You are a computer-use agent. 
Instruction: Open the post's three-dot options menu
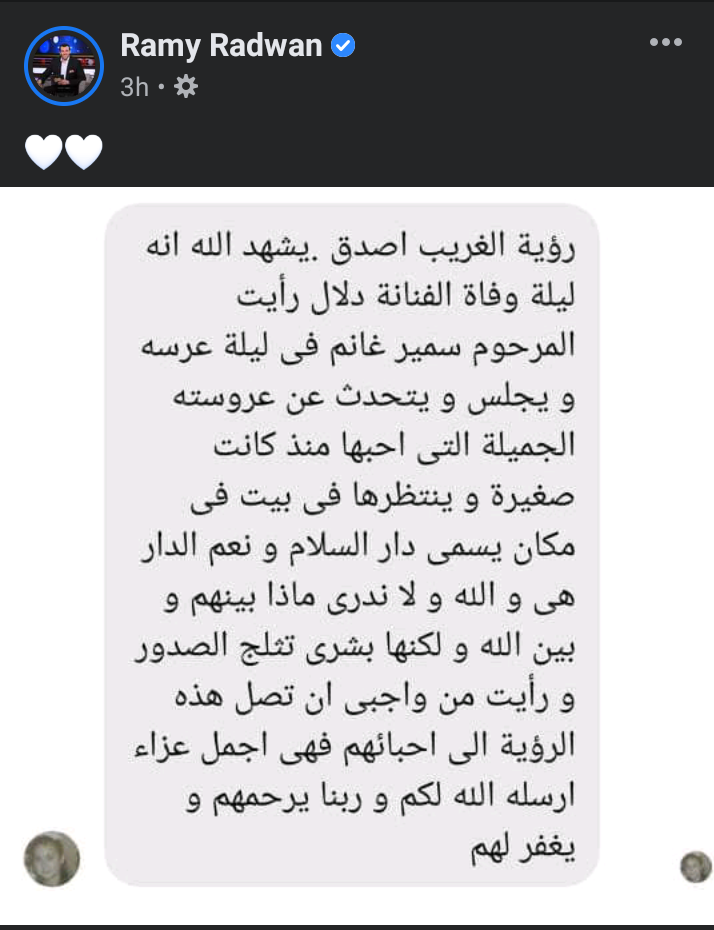click(665, 42)
